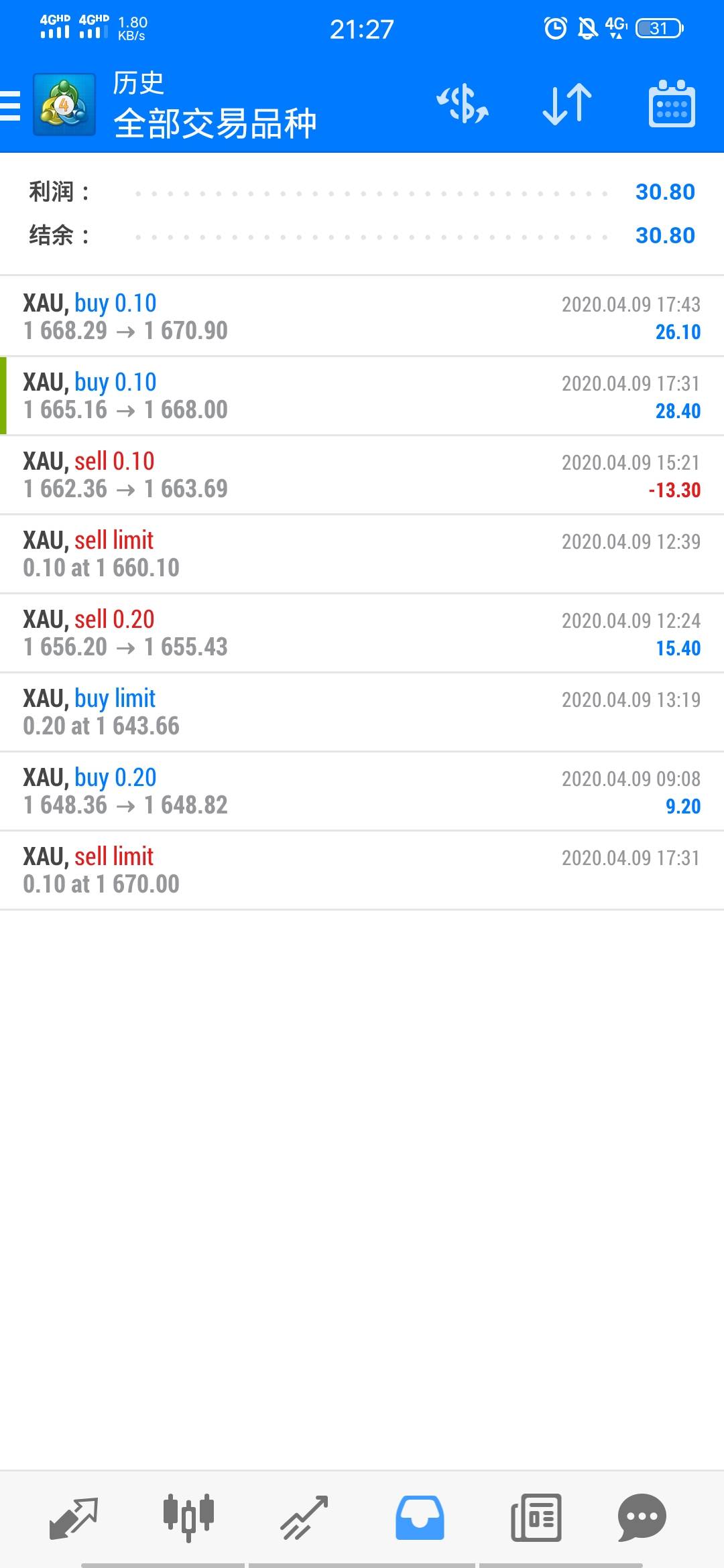
Task: Open XAU sell 0.20 trade with profit 15.40
Action: tap(362, 633)
